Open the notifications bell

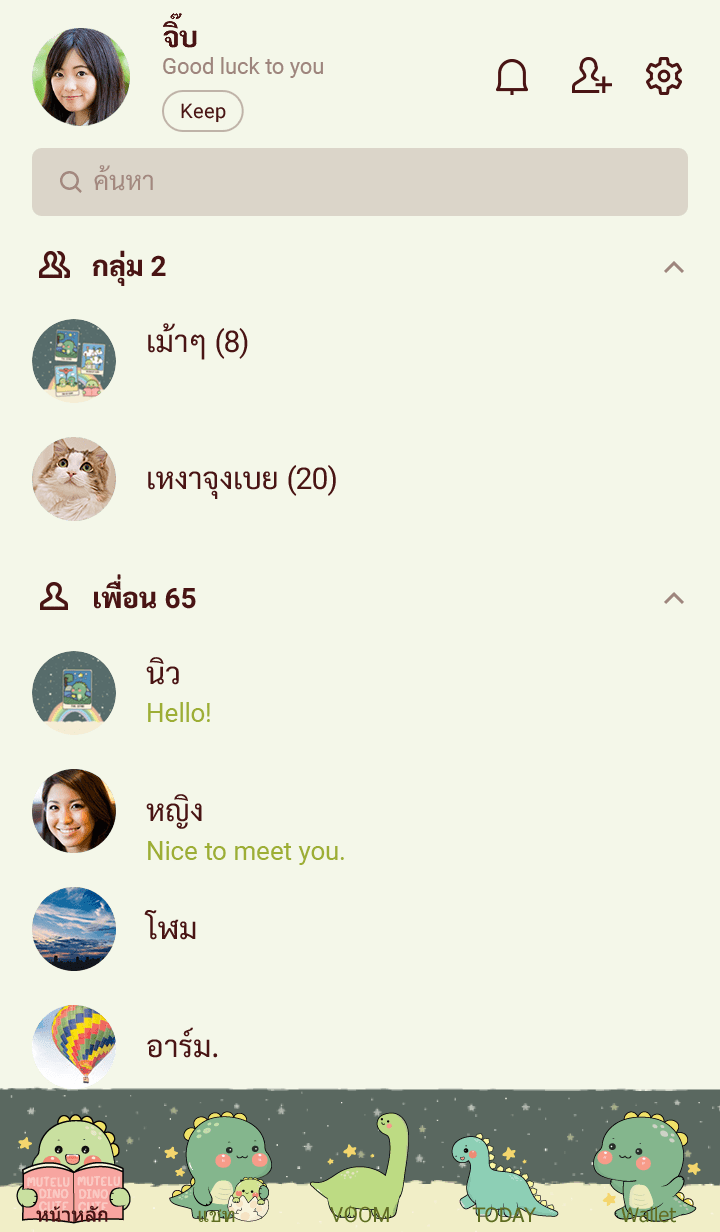pyautogui.click(x=512, y=77)
